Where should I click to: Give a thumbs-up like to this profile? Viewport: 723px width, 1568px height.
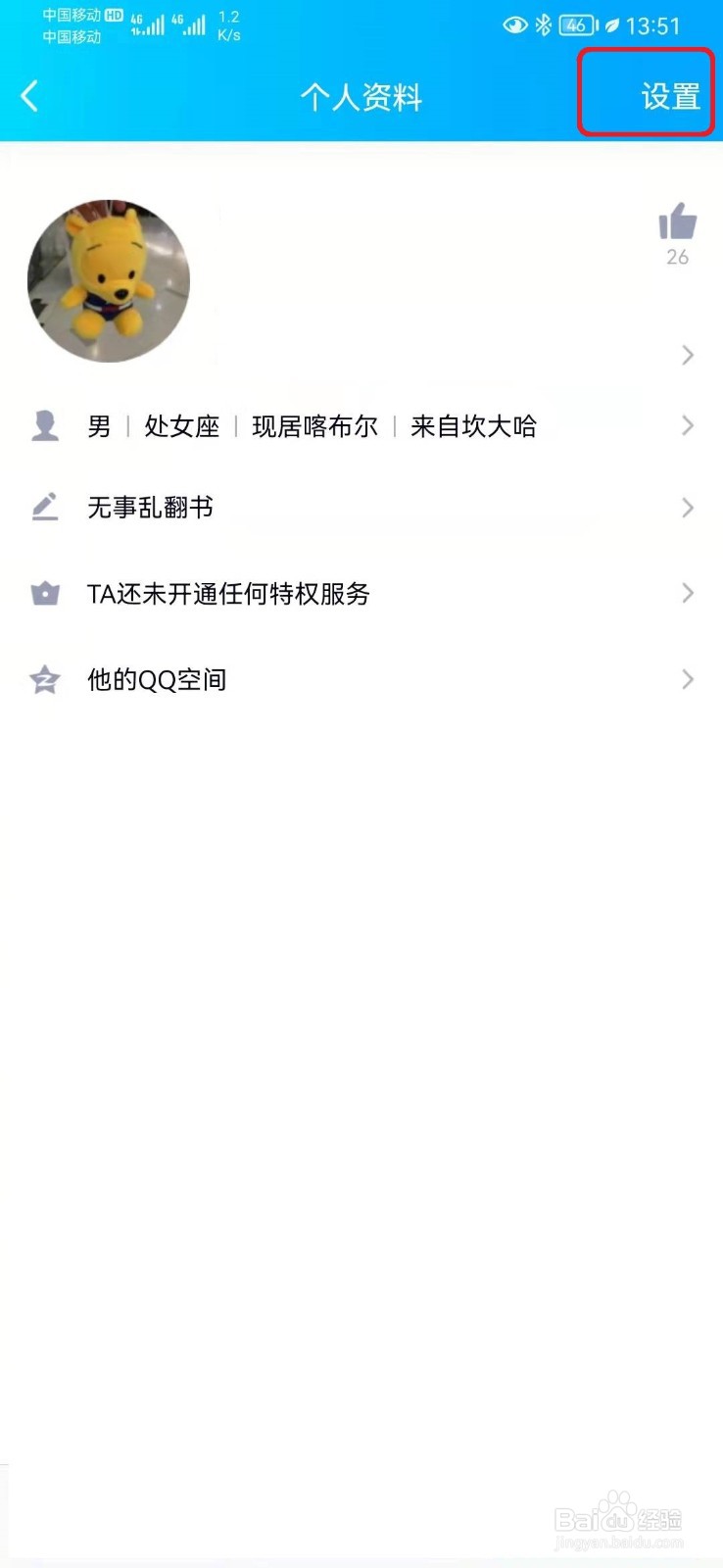pos(677,223)
